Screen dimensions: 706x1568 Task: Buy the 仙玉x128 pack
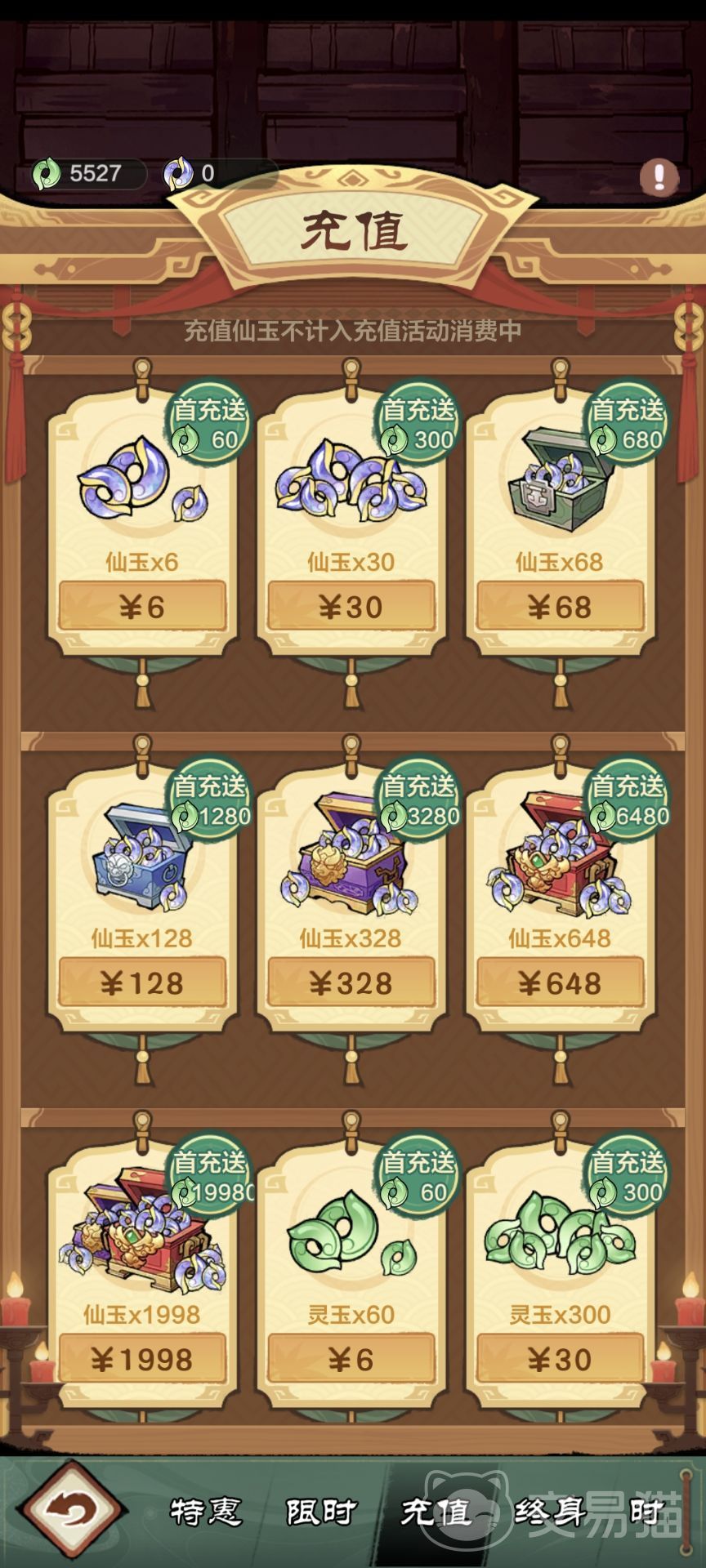click(x=142, y=983)
